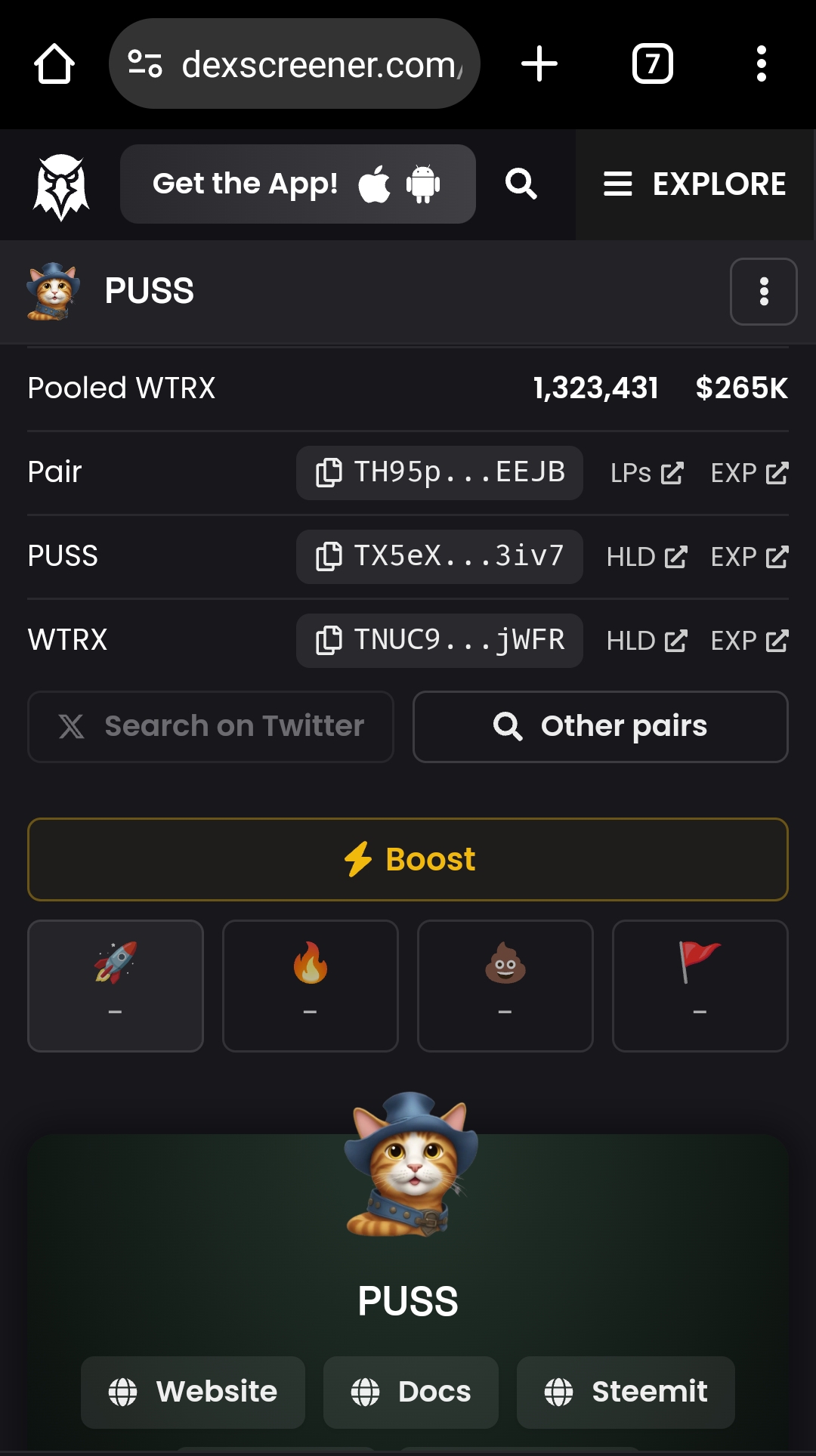Image resolution: width=816 pixels, height=1456 pixels.
Task: Tap the Get the App button
Action: pyautogui.click(x=298, y=184)
